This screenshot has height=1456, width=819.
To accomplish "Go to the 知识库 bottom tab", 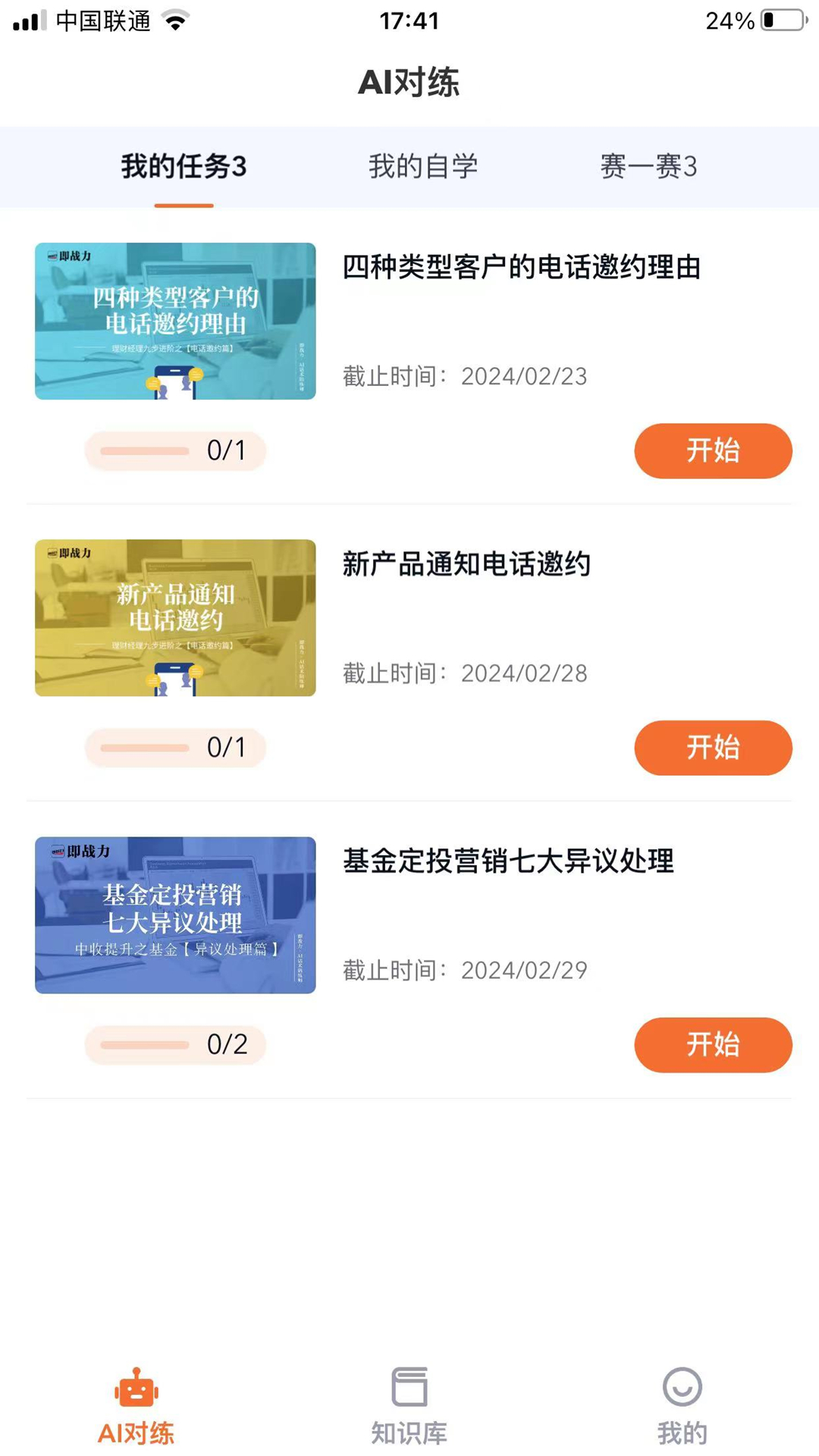I will [x=409, y=1405].
